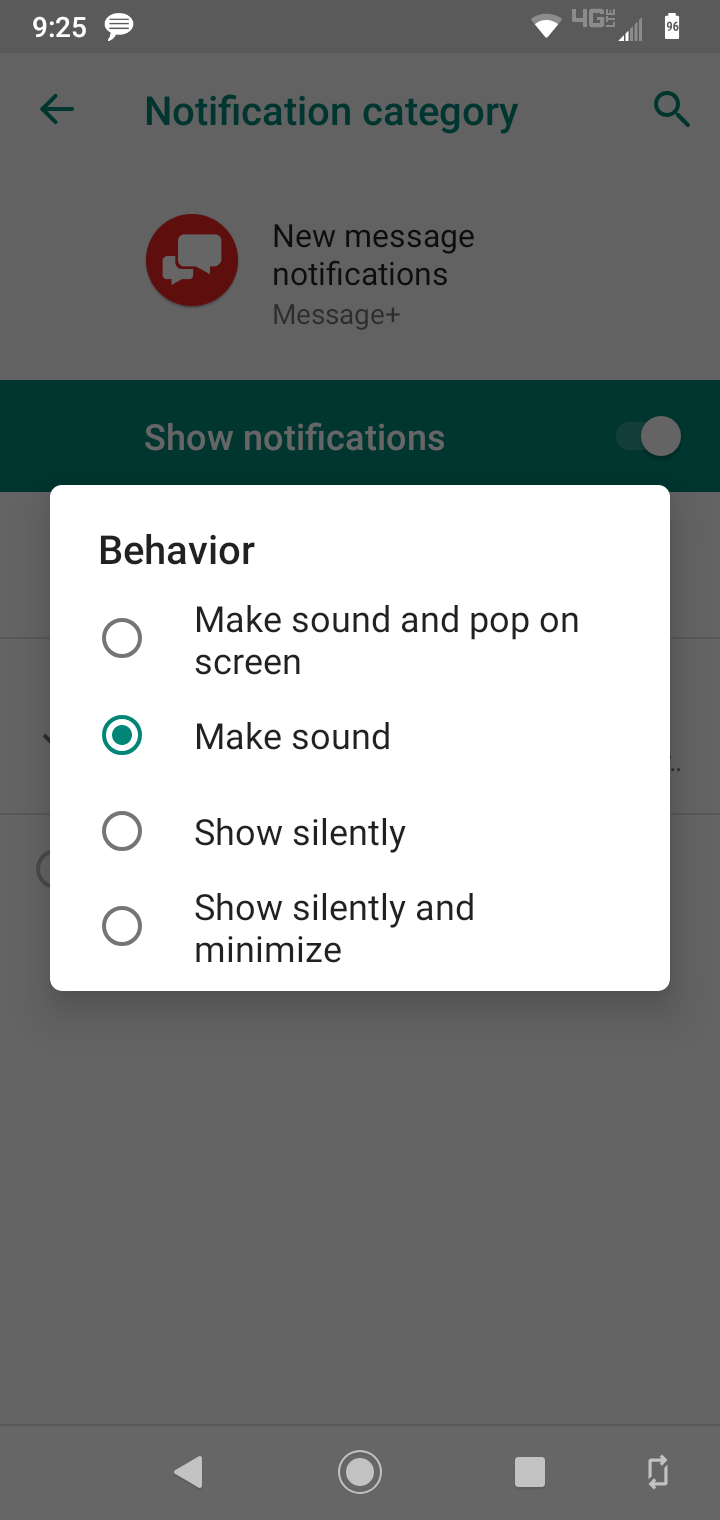Tap the system home button
This screenshot has width=720, height=1520.
pos(360,1472)
